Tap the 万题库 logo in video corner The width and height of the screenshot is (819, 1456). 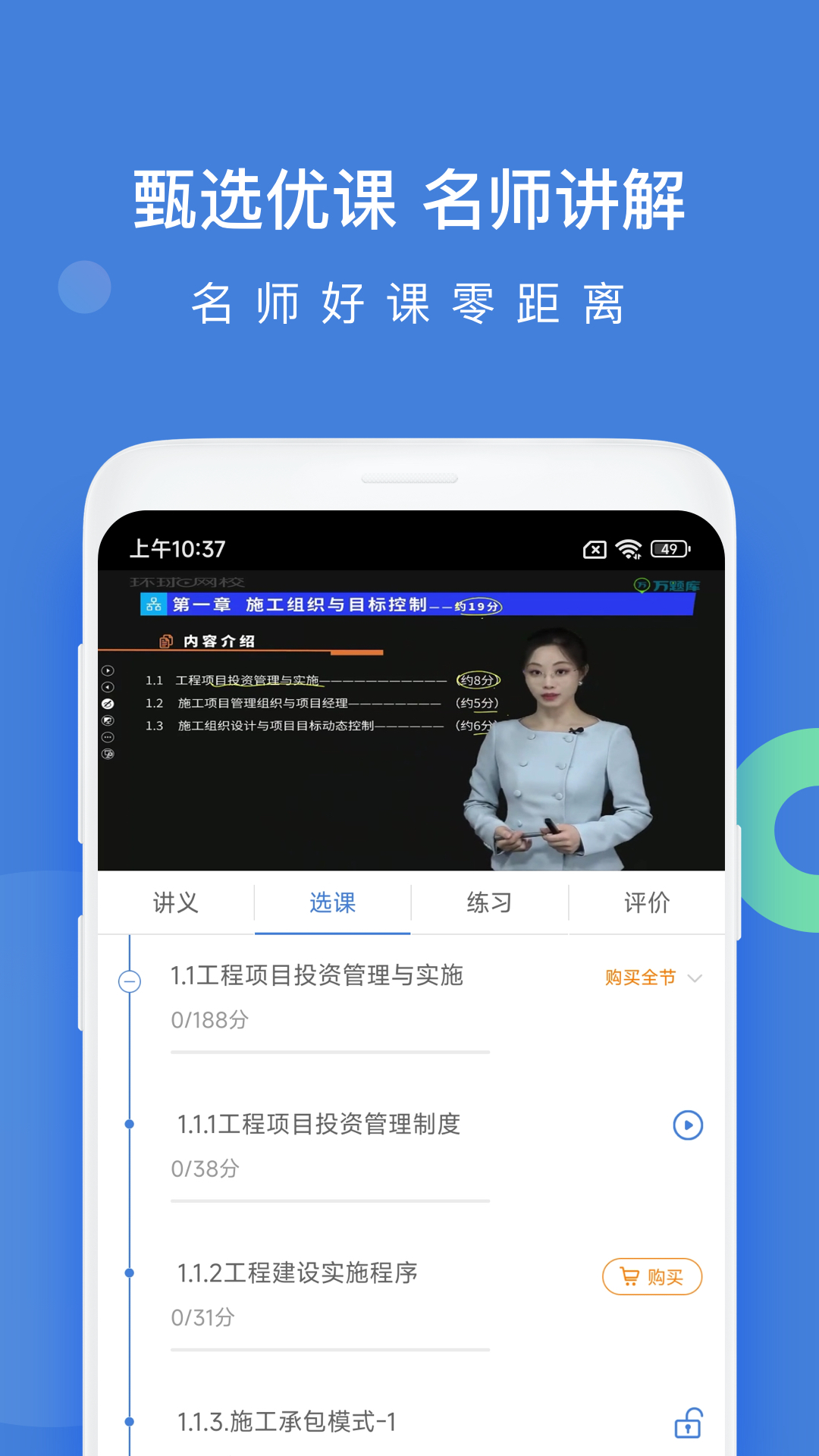pos(667,584)
